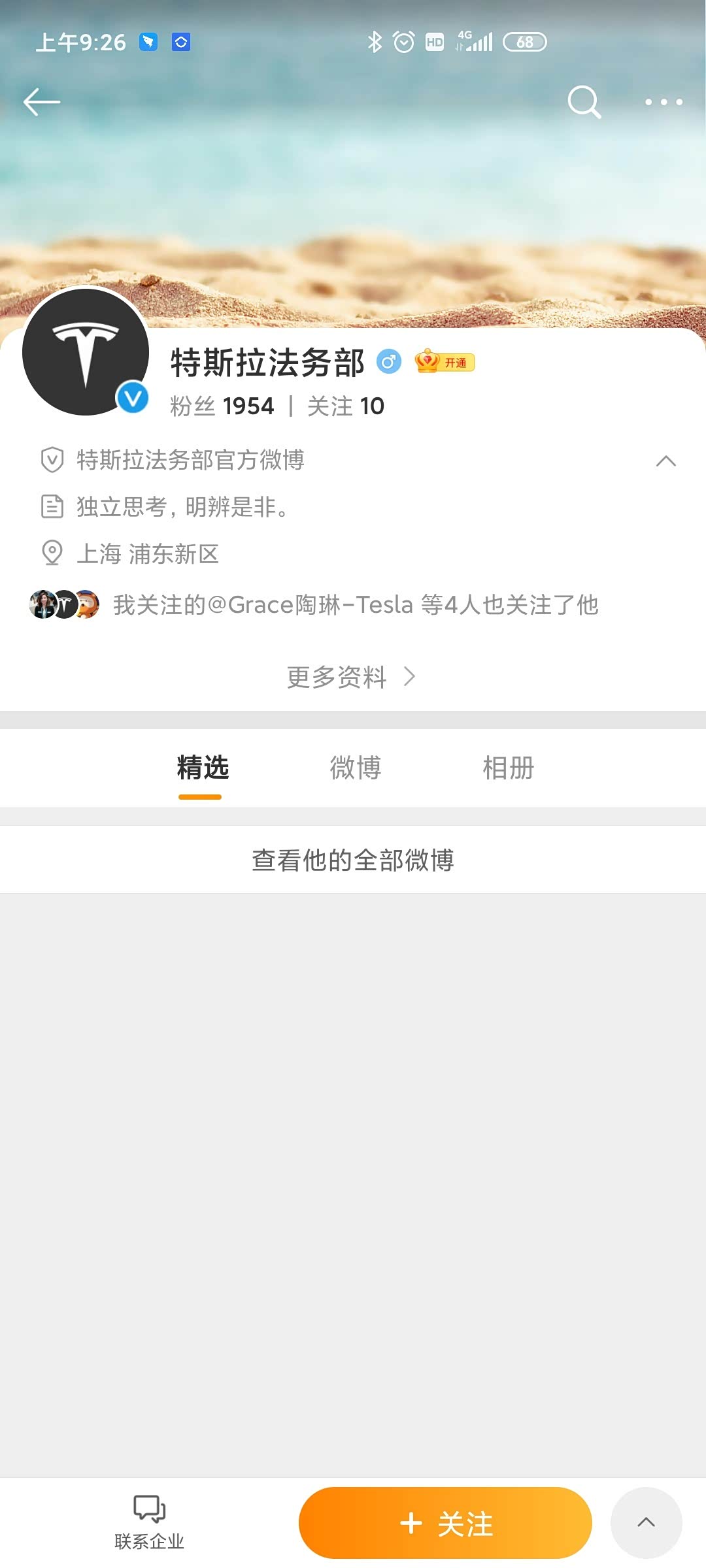Go back using the top-left arrow

[x=41, y=102]
